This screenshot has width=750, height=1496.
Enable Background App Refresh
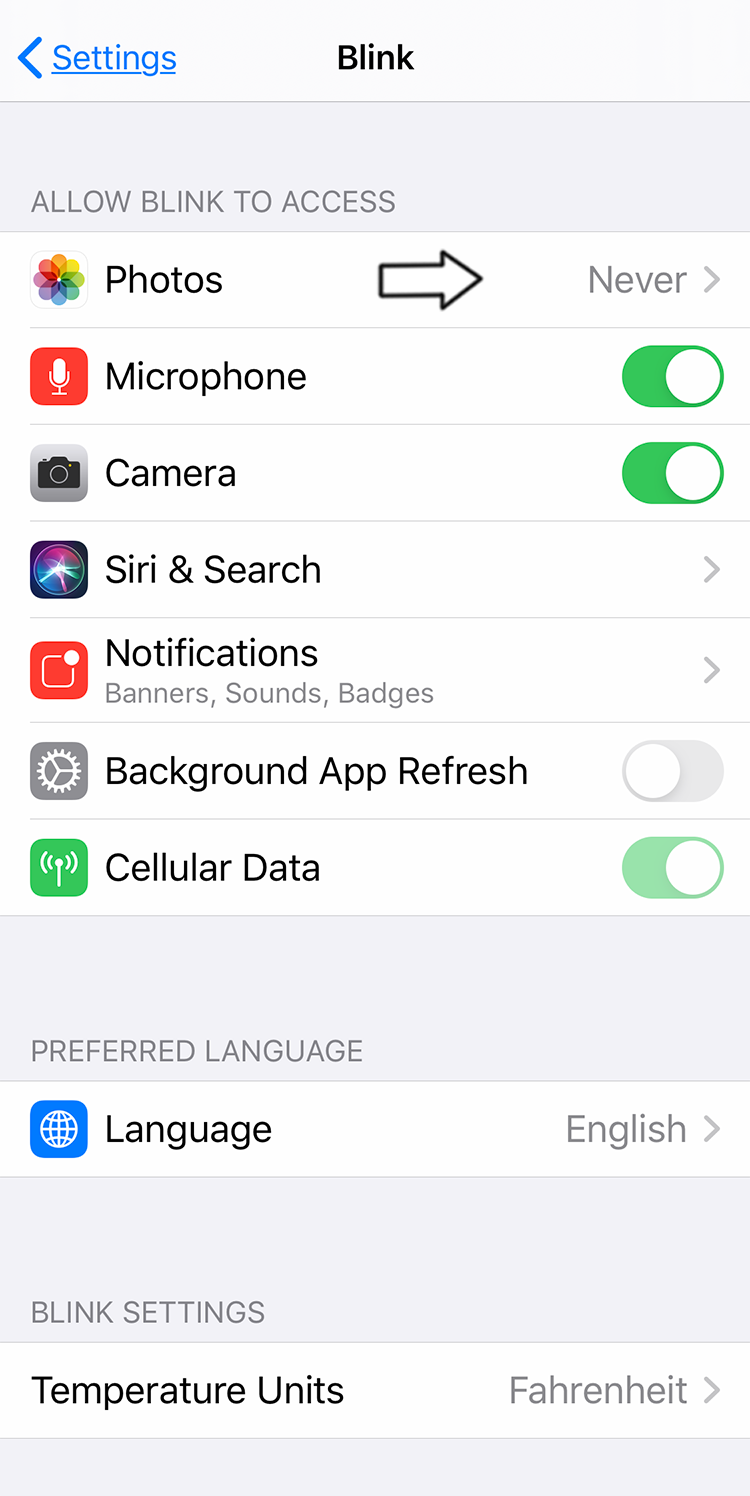[x=672, y=771]
